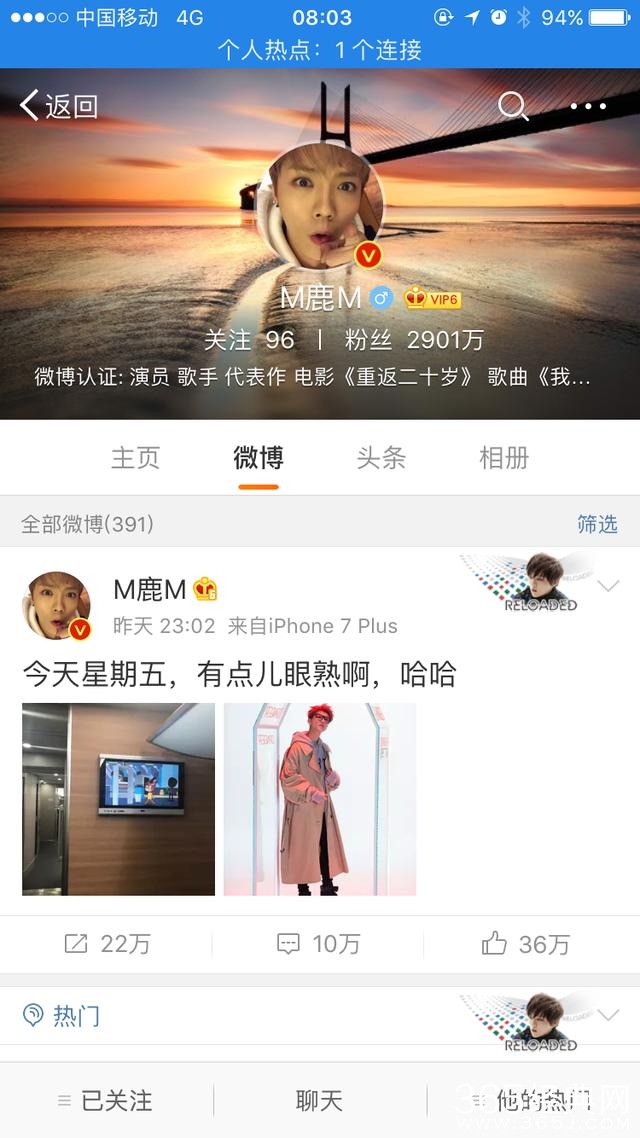Expand the dropdown arrow on the 昨天 23:02 post

pyautogui.click(x=608, y=586)
